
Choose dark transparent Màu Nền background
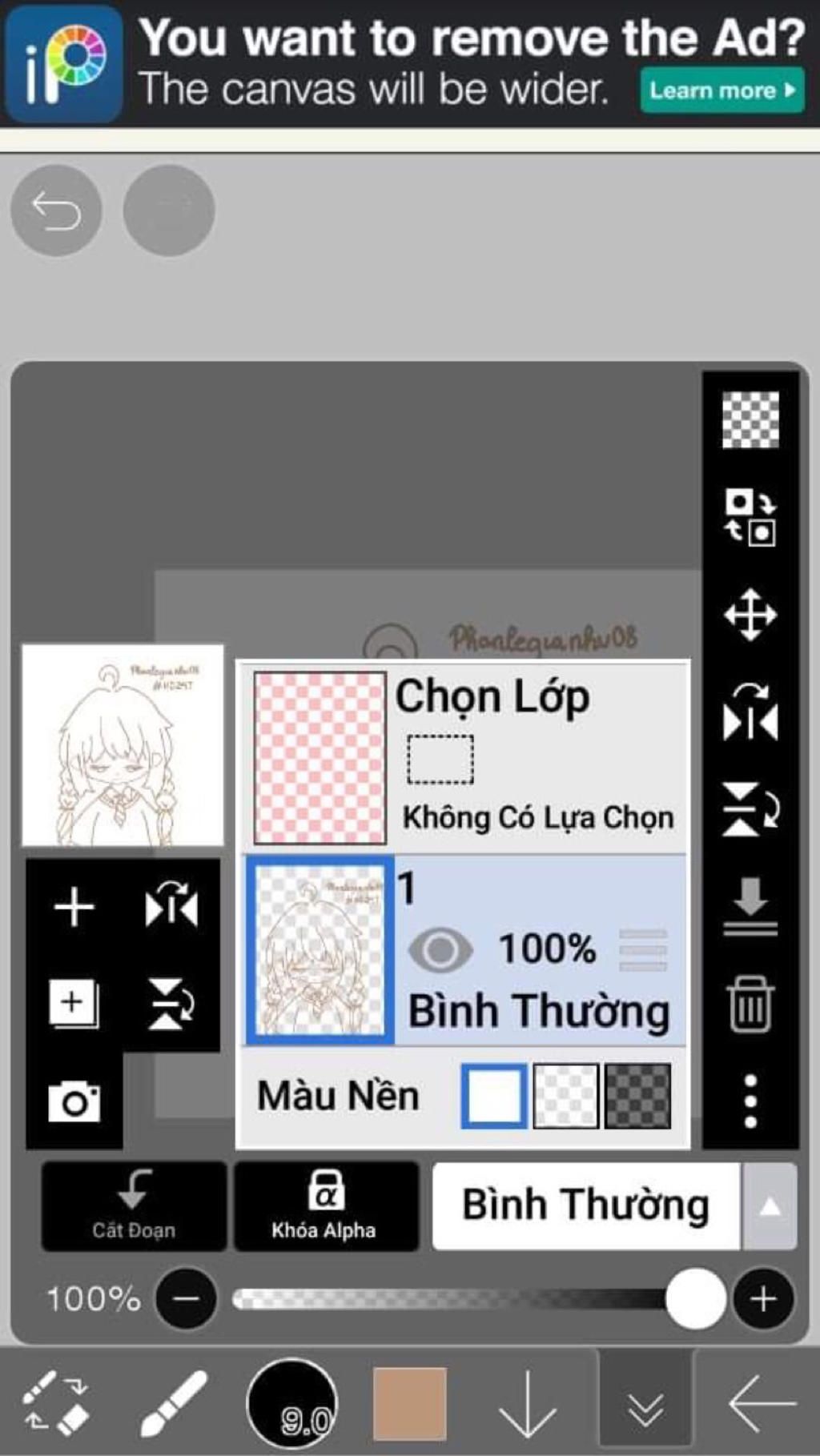[637, 1096]
